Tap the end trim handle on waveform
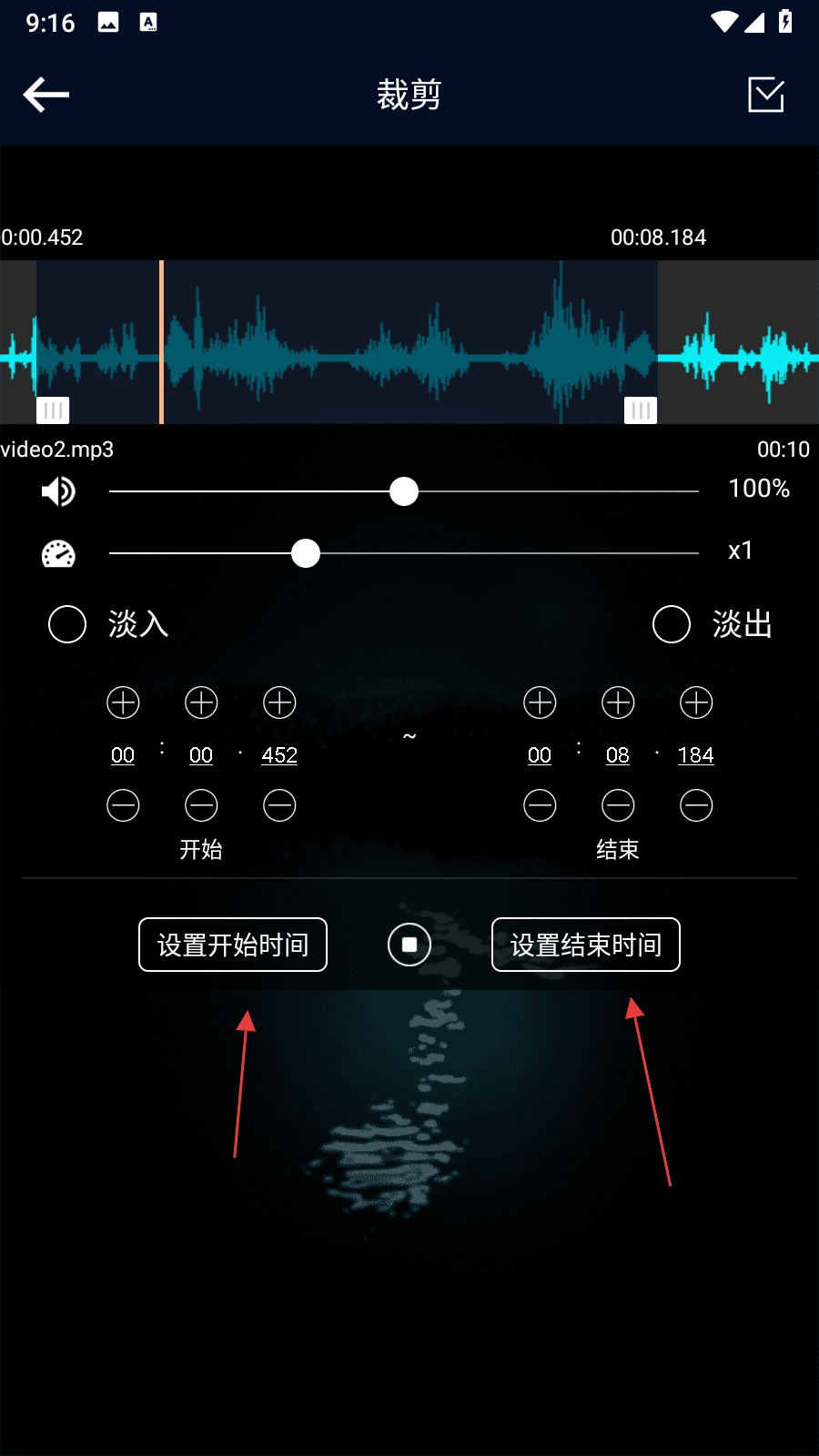This screenshot has height=1456, width=819. [x=641, y=410]
